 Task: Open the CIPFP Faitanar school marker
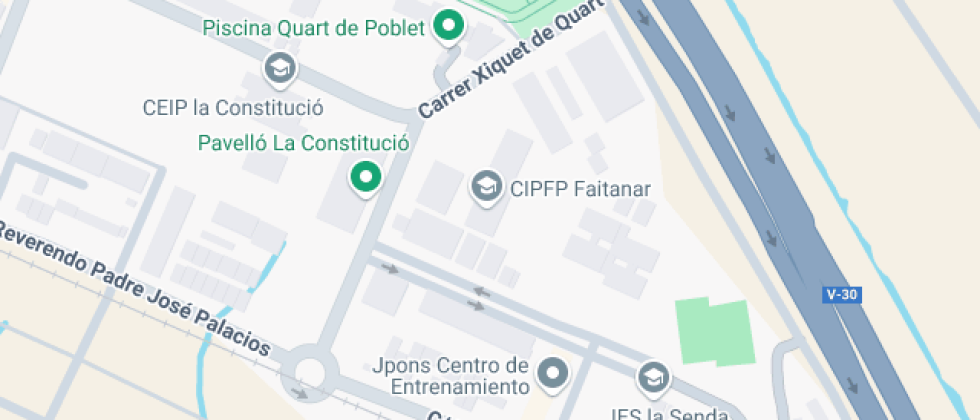[x=487, y=184]
